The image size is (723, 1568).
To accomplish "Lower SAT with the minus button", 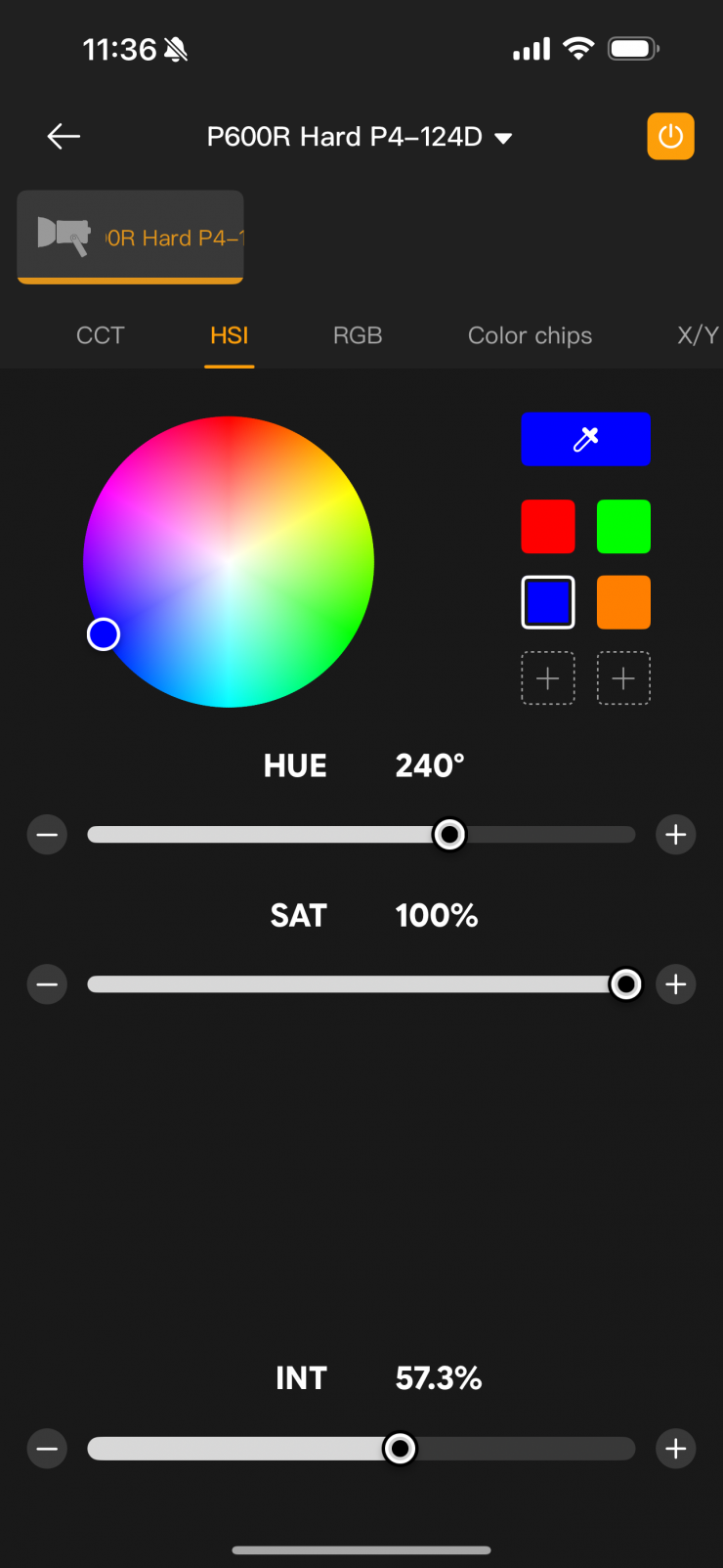I will pyautogui.click(x=47, y=984).
